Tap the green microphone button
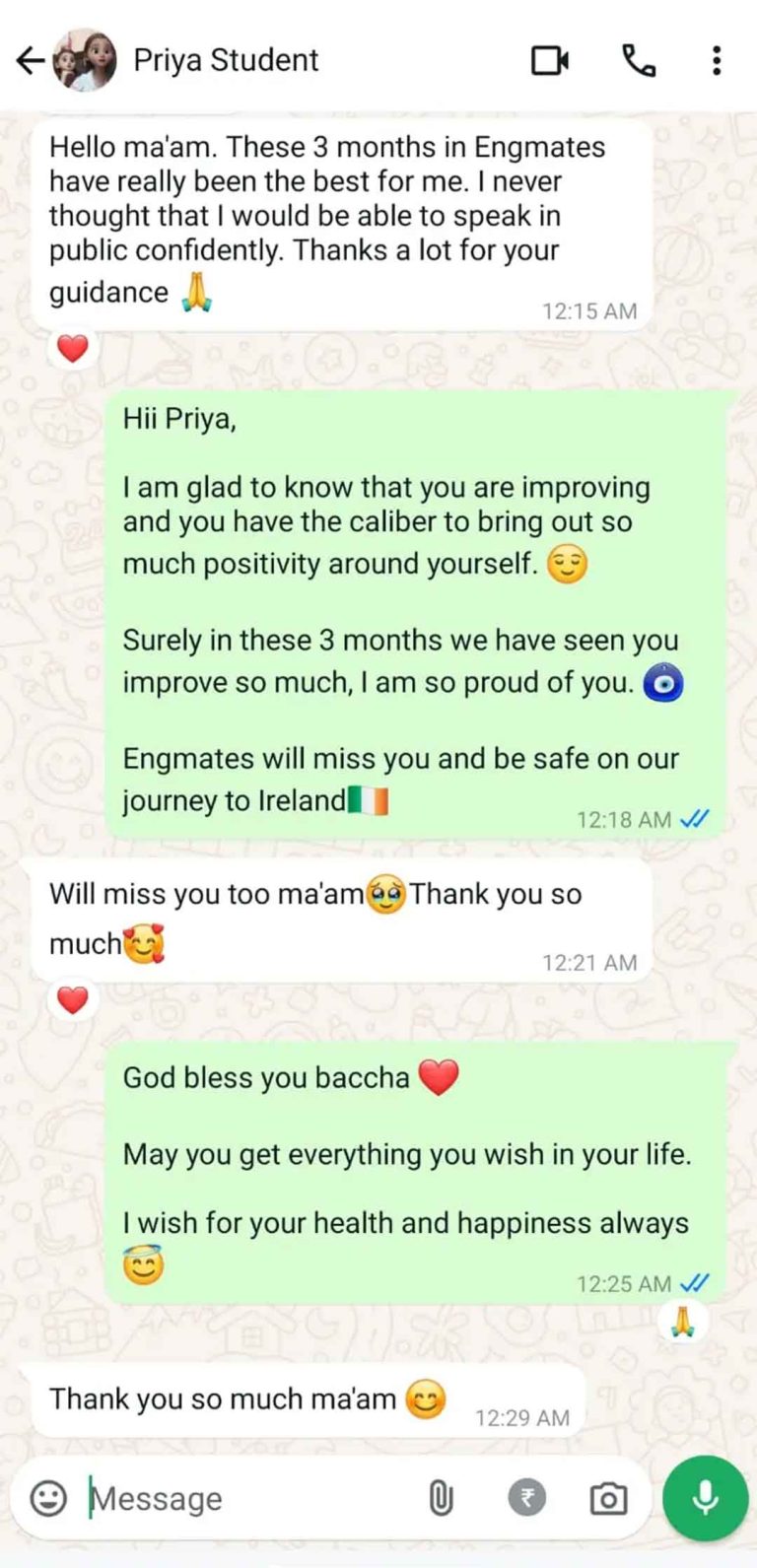Screen dimensions: 757x1568 coord(704,1498)
